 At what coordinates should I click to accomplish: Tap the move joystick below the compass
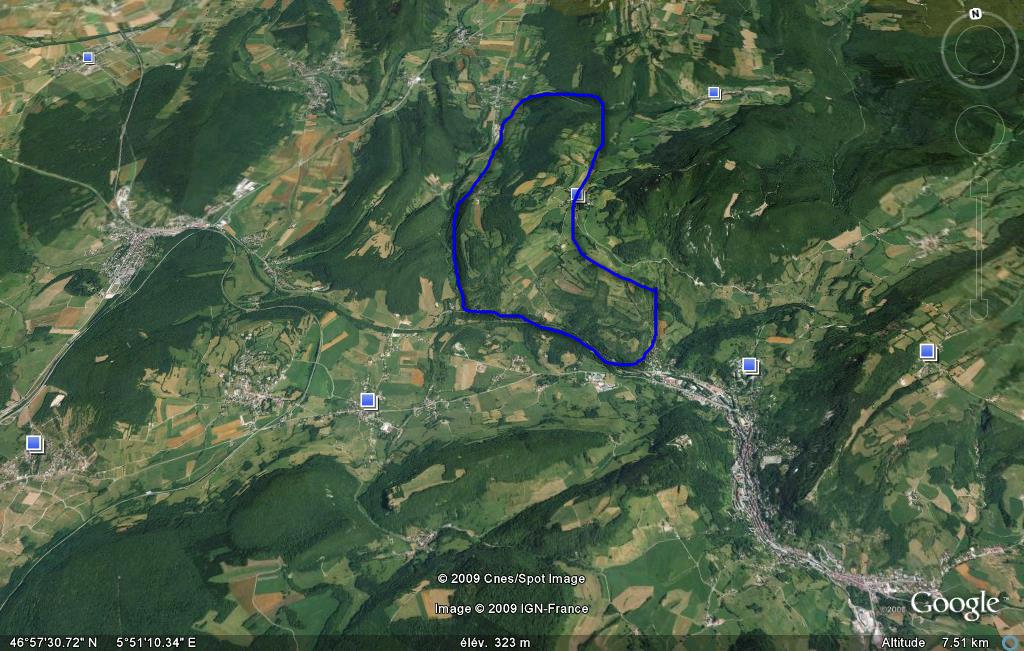click(978, 130)
